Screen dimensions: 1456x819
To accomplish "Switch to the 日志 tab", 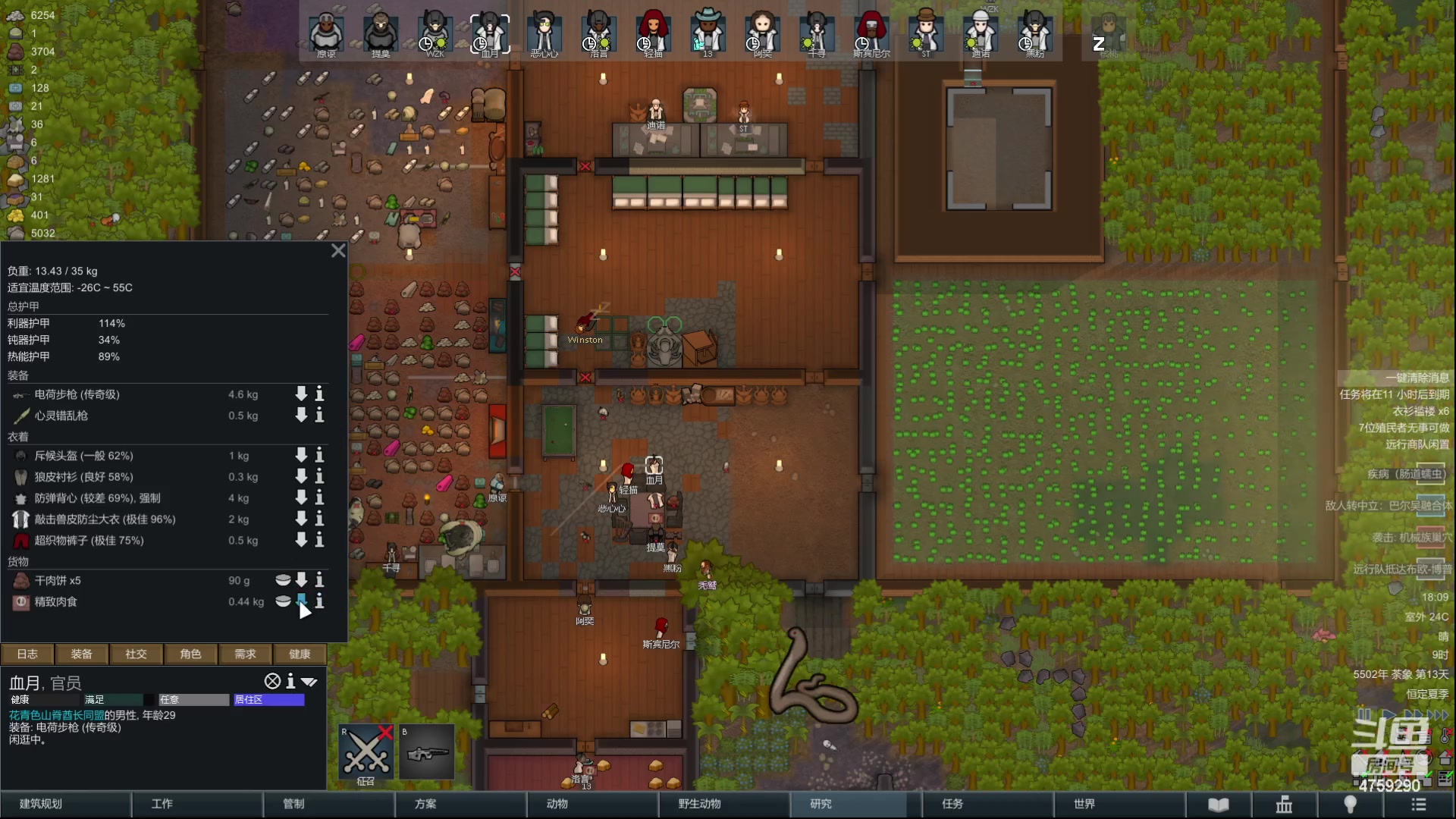I will 27,654.
